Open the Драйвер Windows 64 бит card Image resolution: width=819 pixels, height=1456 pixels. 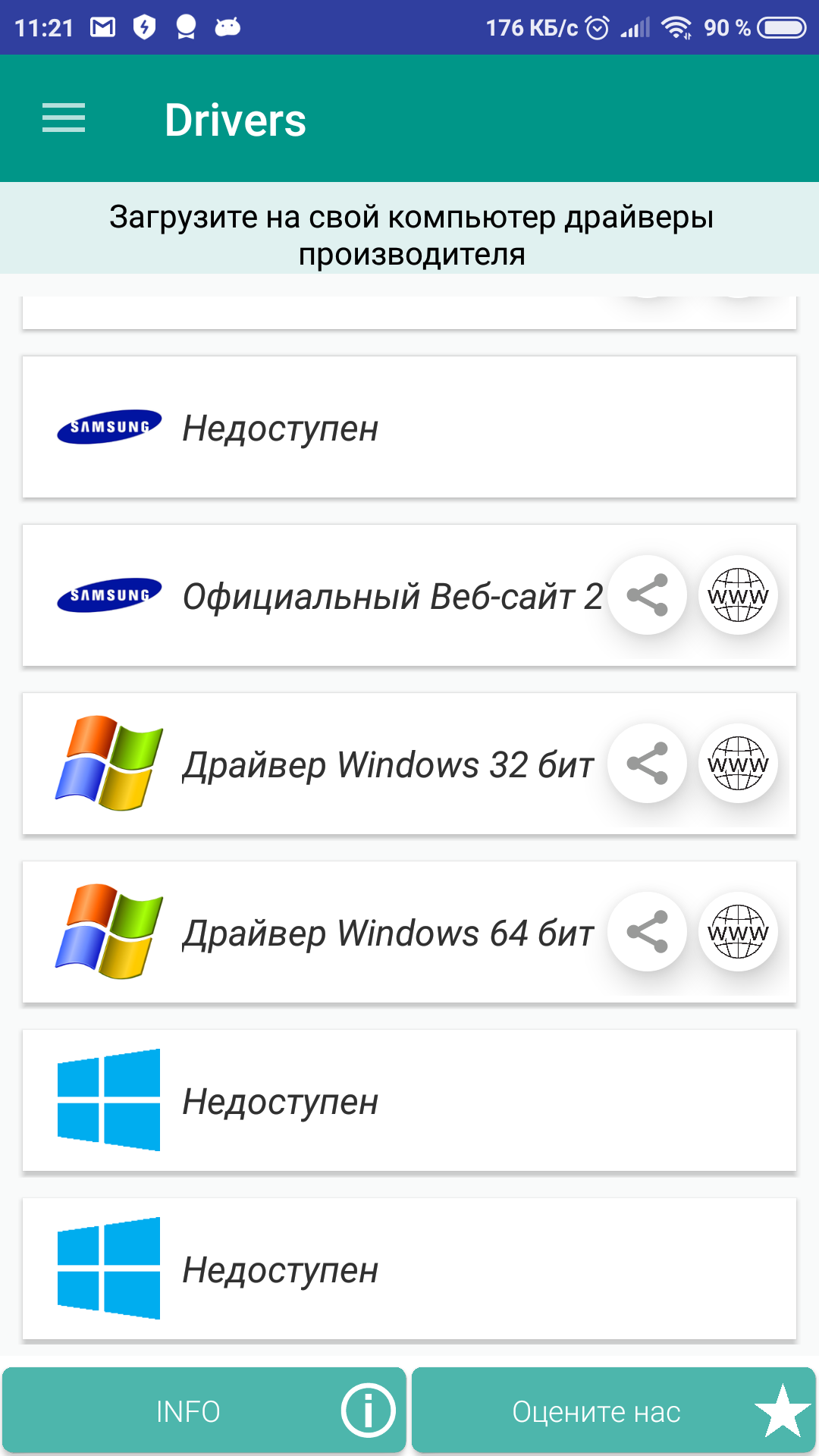[x=409, y=932]
